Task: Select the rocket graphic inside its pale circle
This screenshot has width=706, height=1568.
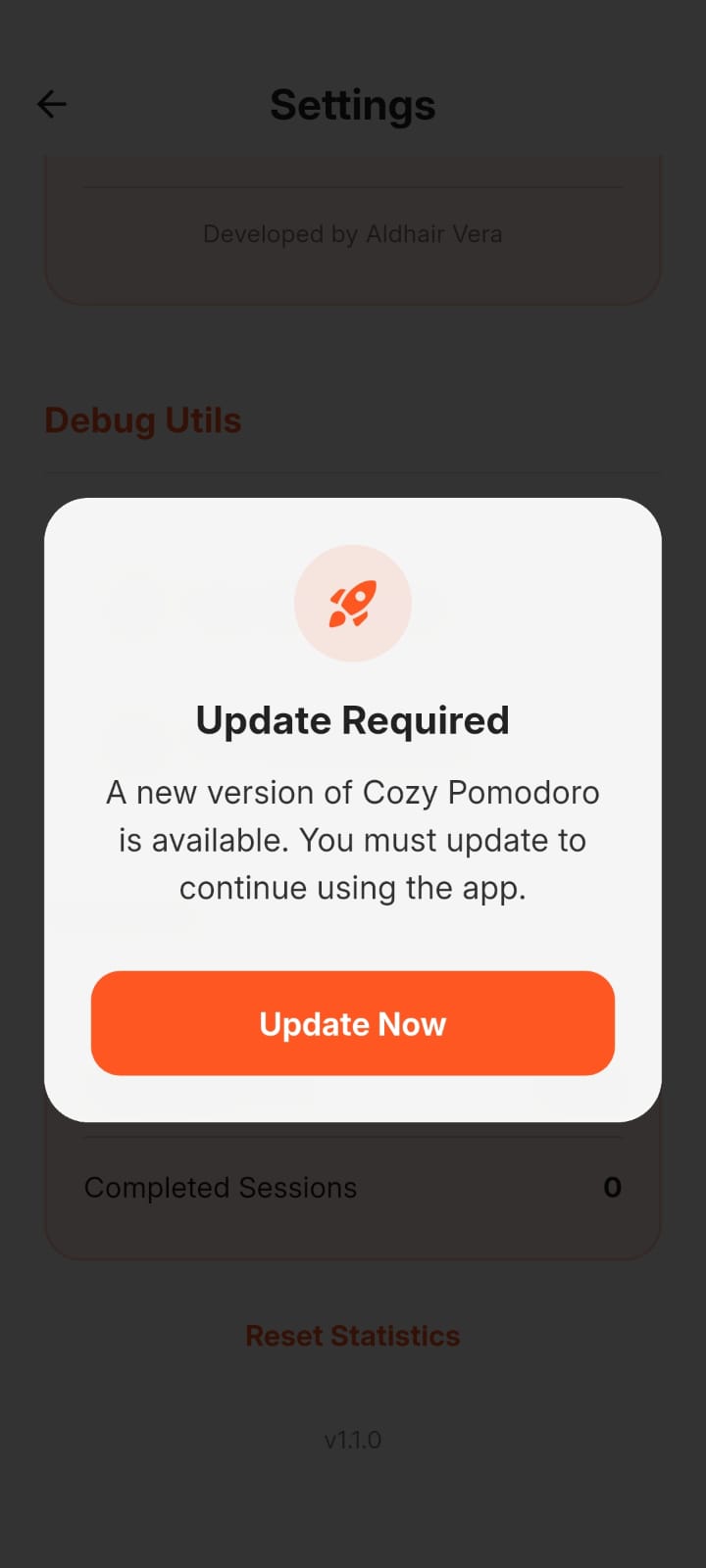Action: pyautogui.click(x=353, y=603)
